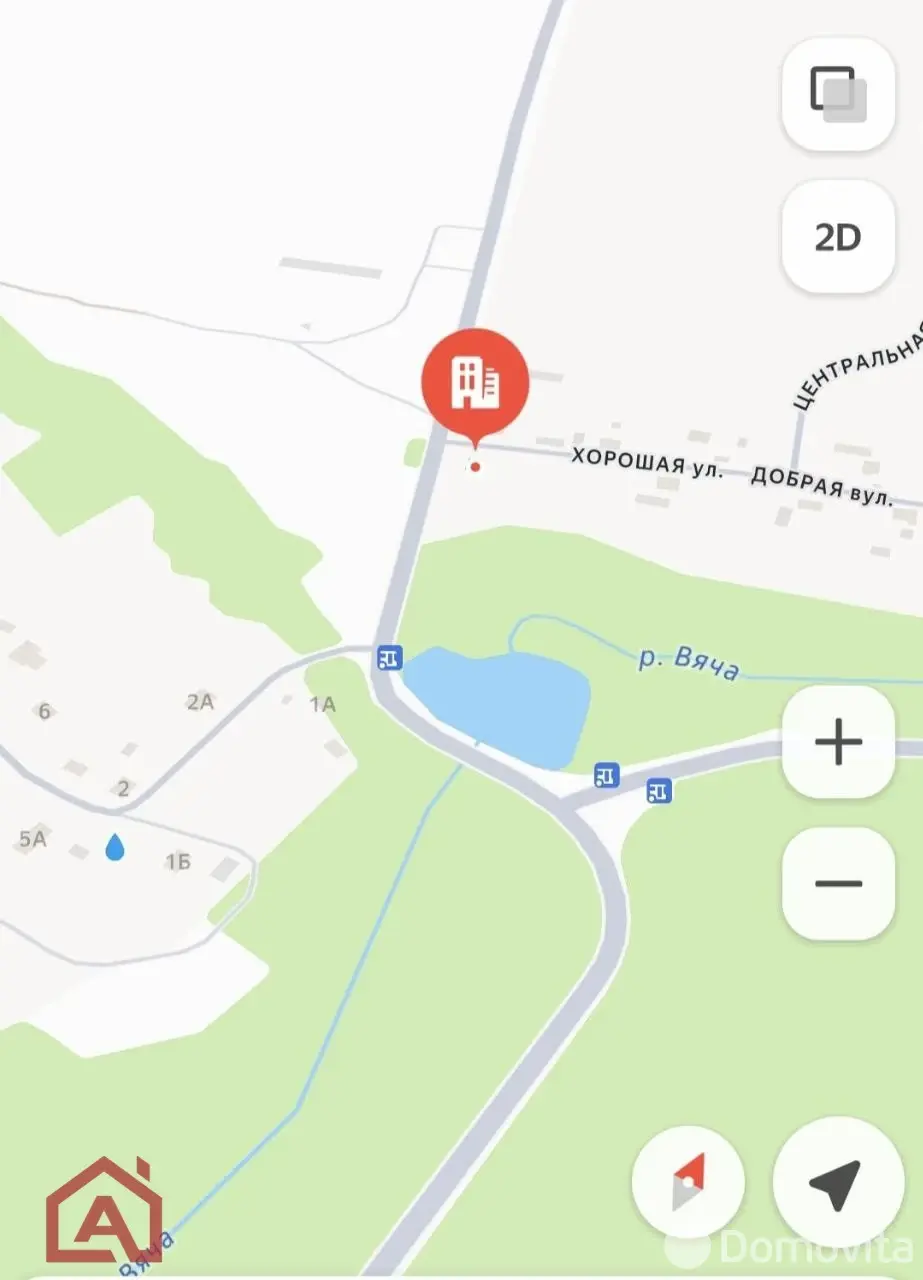Zoom out with the minus button
Screen dimensions: 923x1280
click(x=838, y=881)
